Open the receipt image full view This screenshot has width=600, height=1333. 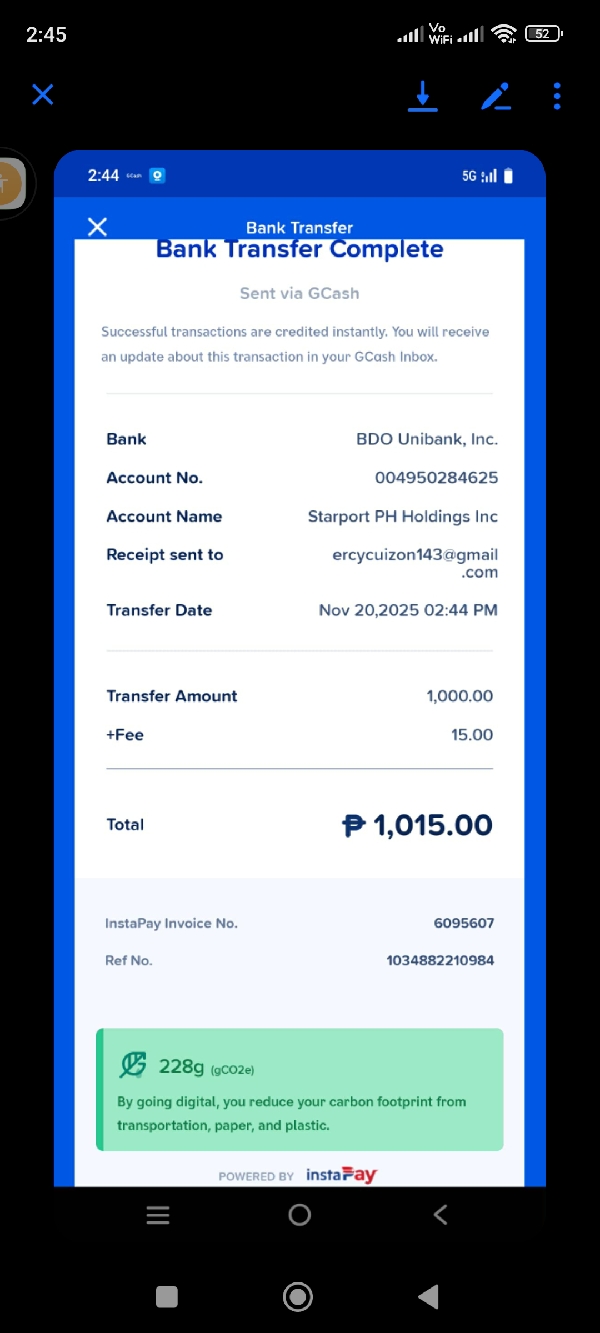tap(300, 668)
